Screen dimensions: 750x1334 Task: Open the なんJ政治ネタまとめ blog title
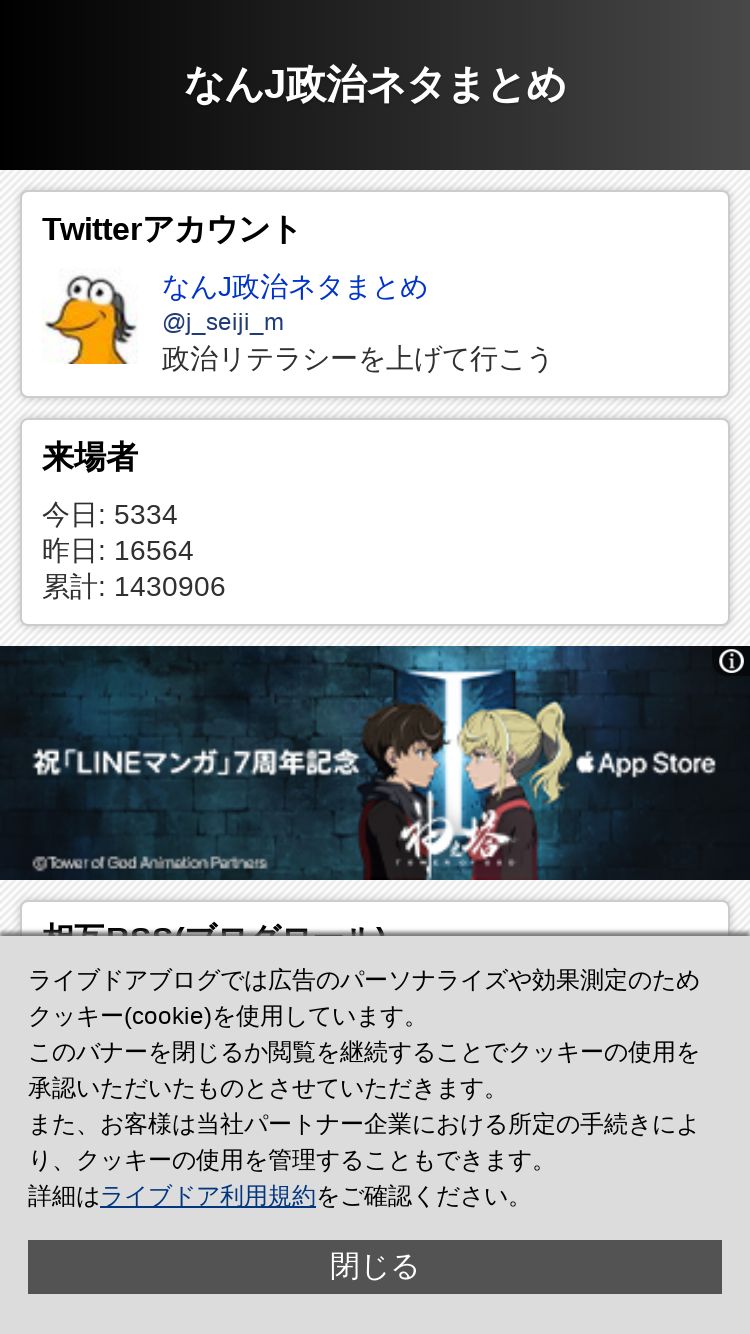point(375,85)
